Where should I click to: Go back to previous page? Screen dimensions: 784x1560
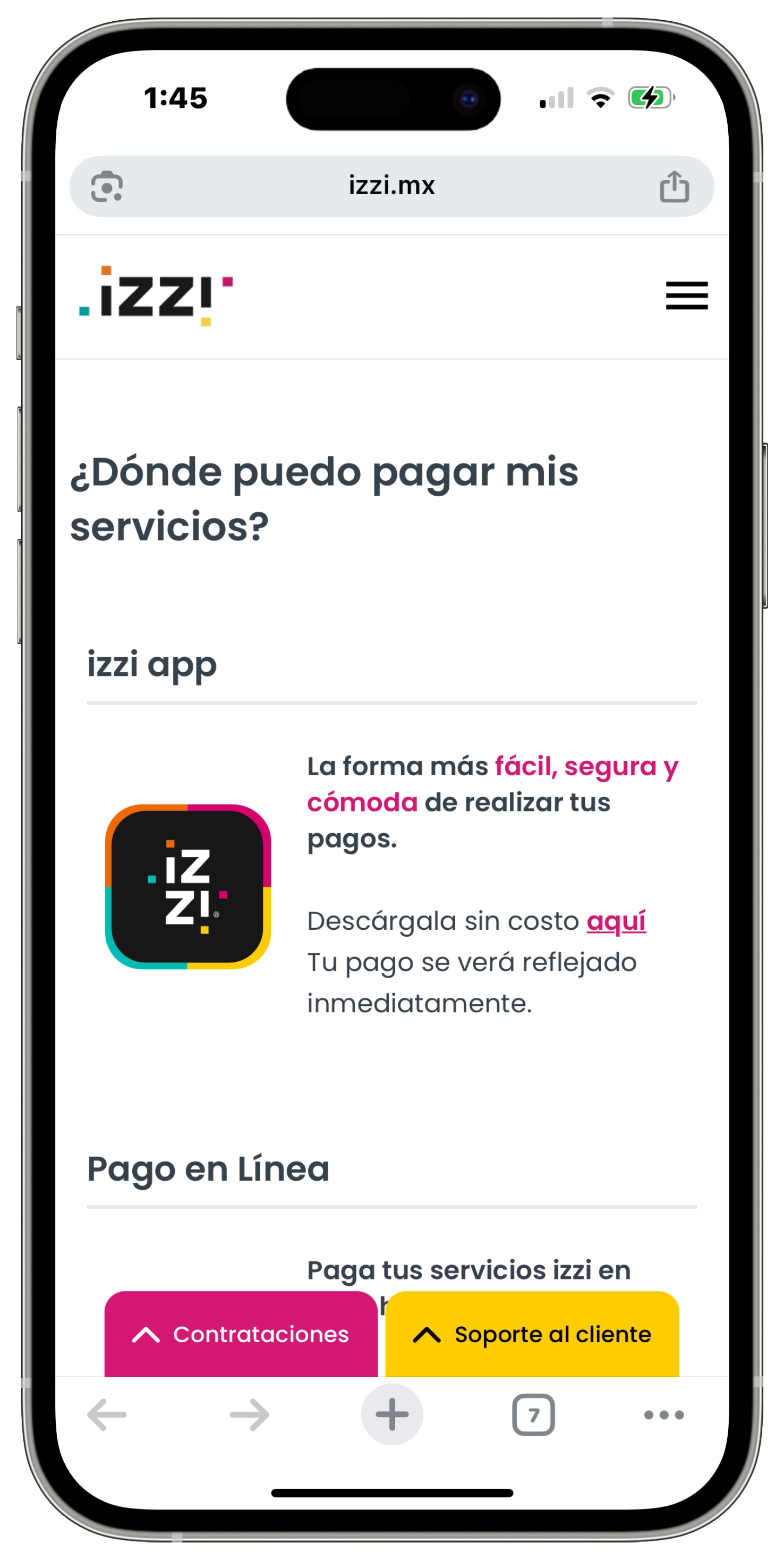(107, 1414)
